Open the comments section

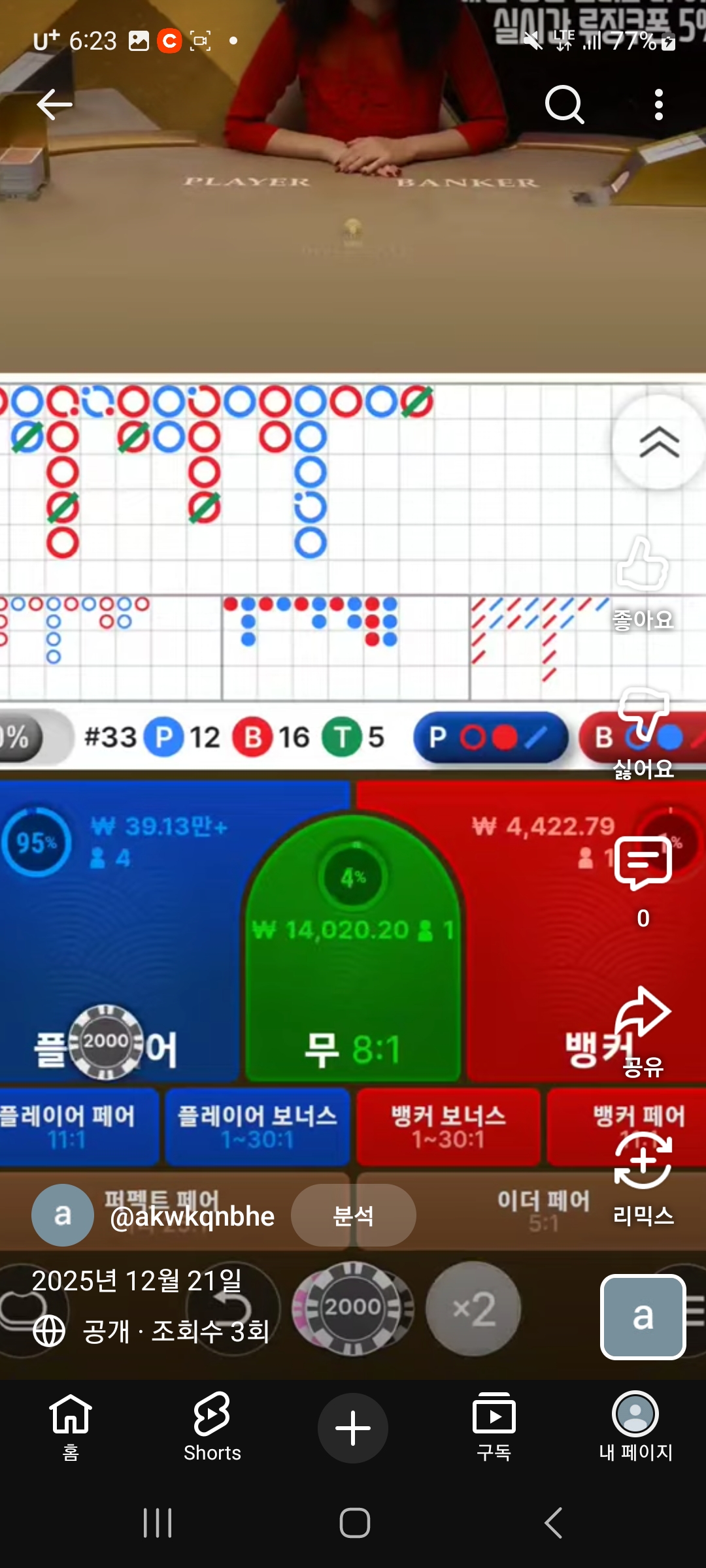tap(643, 864)
